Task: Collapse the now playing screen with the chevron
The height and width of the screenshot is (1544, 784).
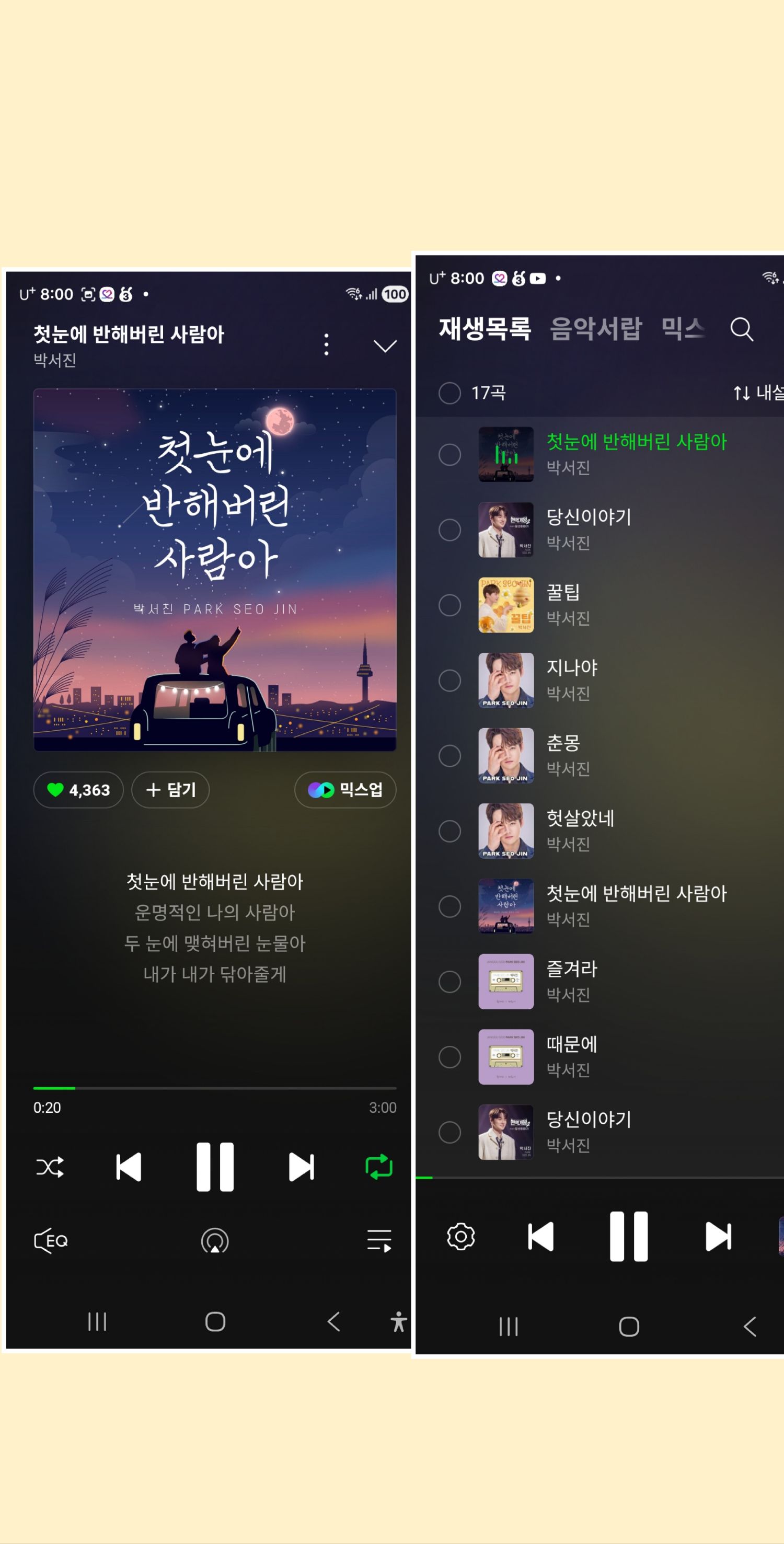Action: click(x=384, y=345)
